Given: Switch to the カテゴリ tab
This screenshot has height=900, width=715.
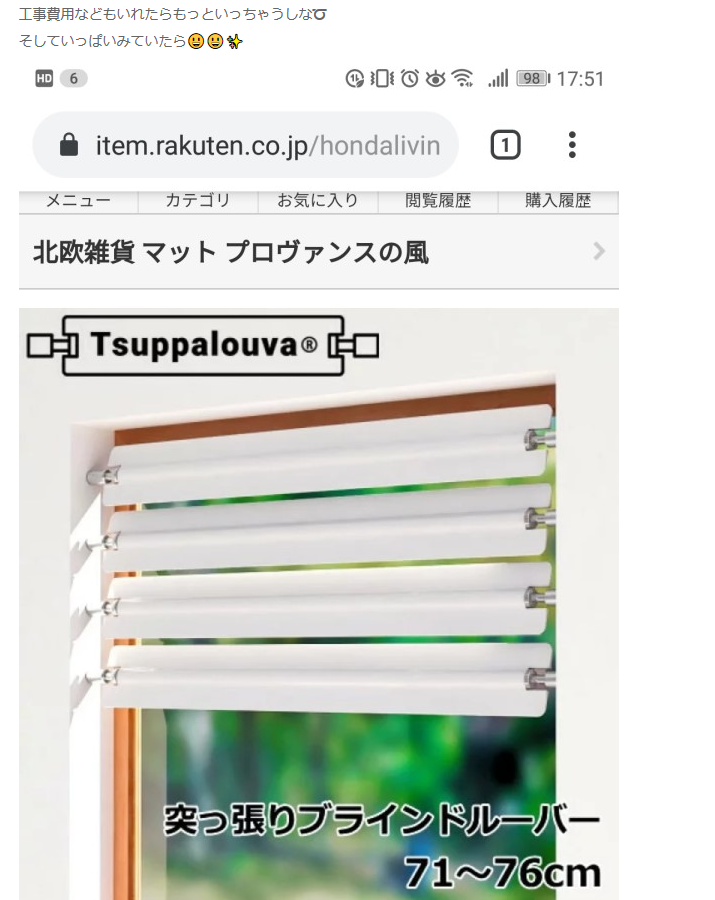Looking at the screenshot, I should [x=198, y=201].
